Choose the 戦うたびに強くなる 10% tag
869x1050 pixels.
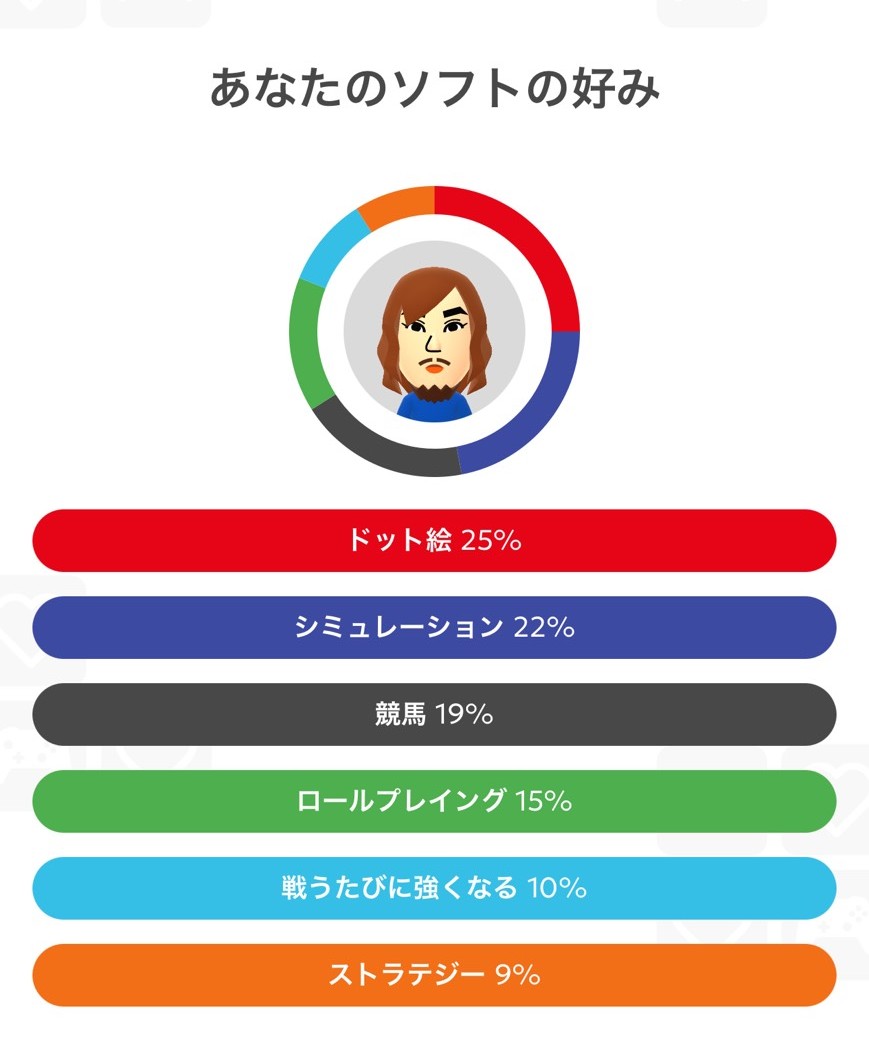tap(434, 888)
